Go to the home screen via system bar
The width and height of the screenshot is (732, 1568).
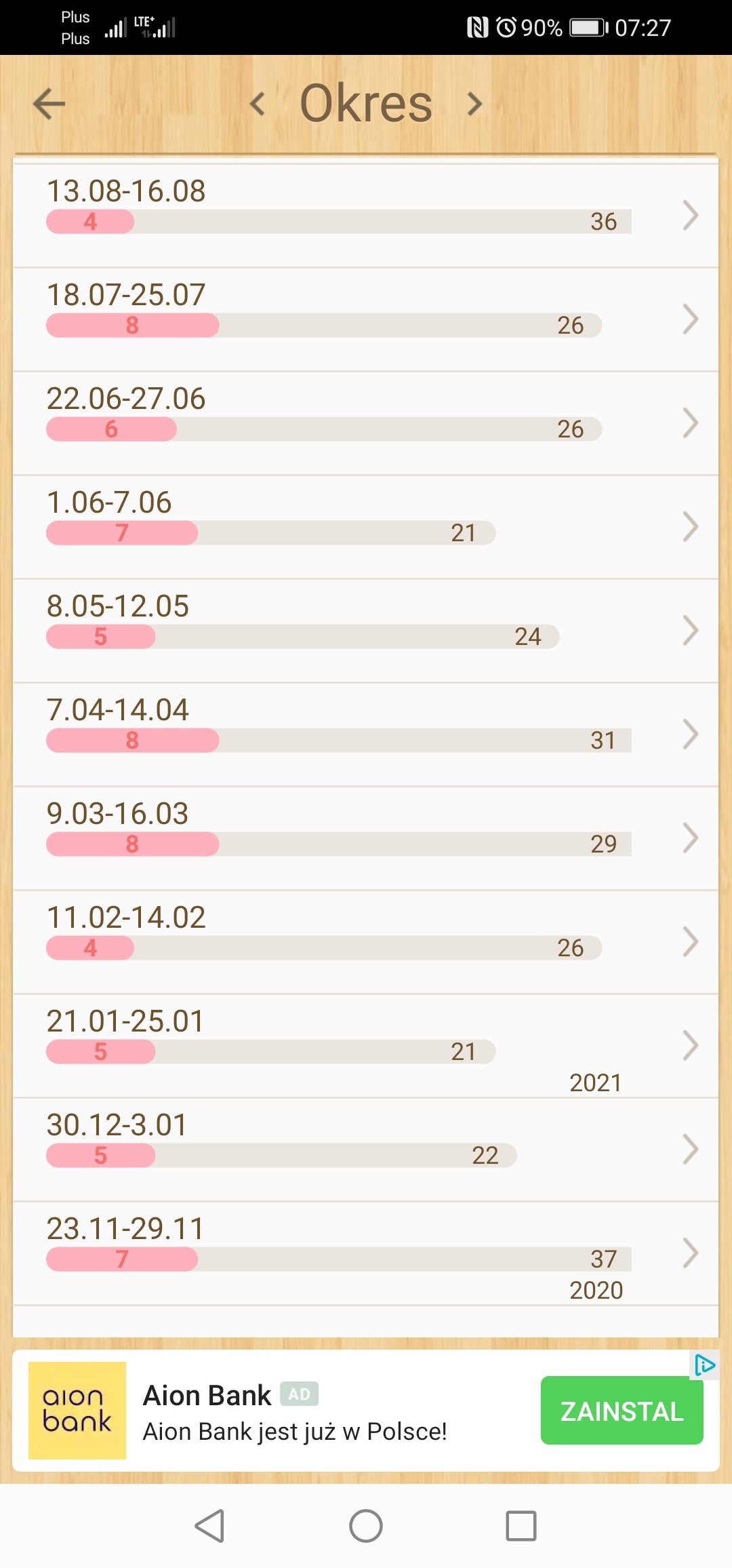click(x=366, y=1526)
